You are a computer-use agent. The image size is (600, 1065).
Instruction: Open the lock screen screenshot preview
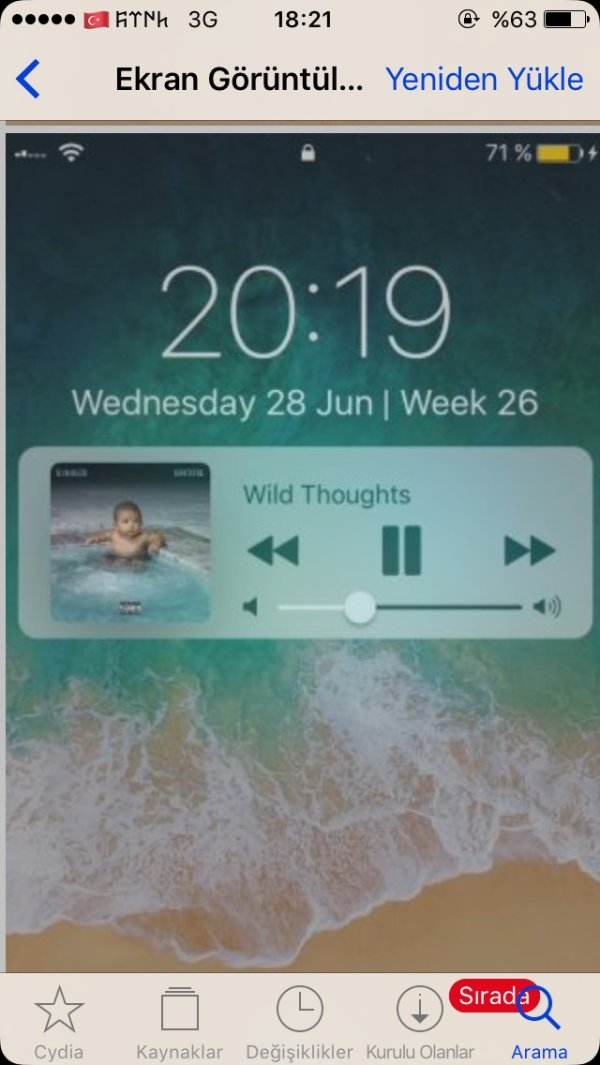tap(300, 550)
